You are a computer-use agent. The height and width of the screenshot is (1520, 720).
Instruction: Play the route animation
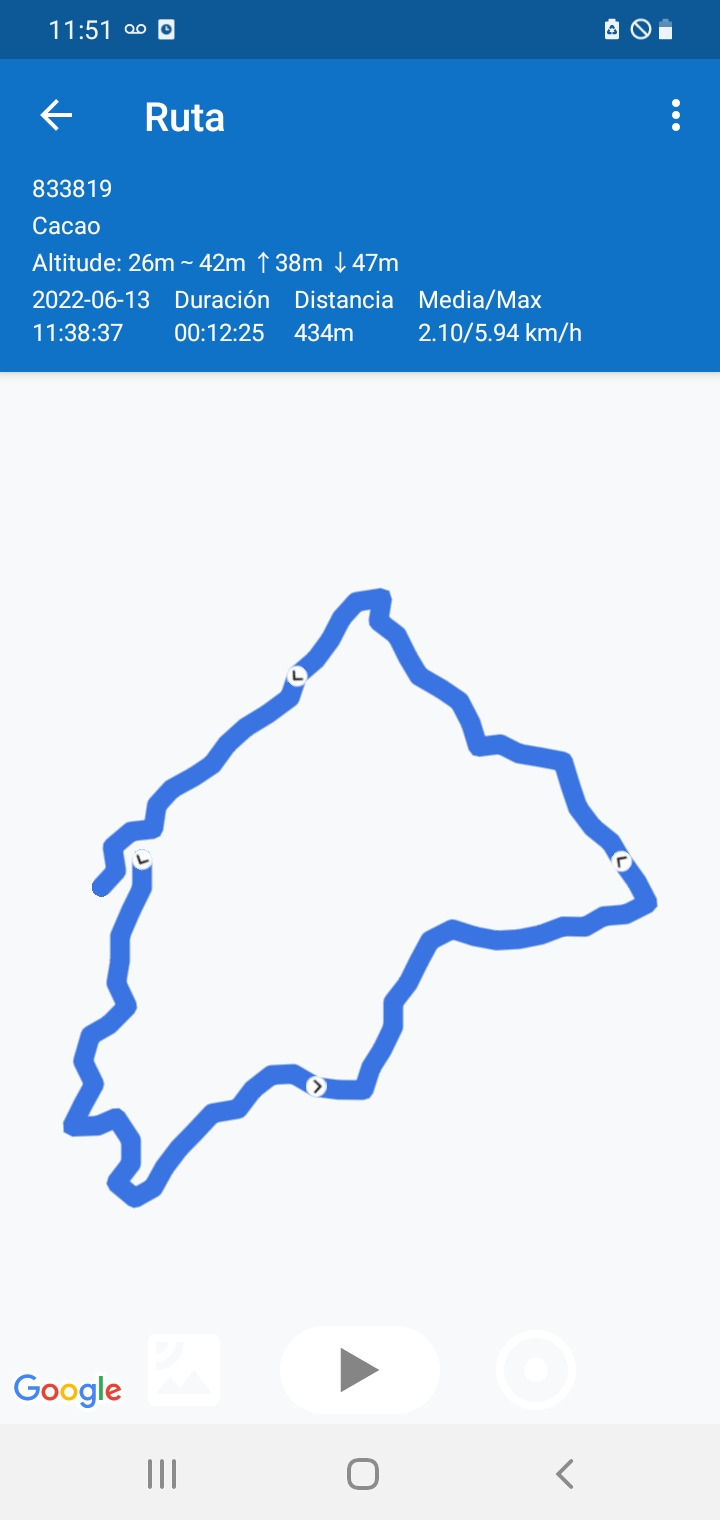point(359,1369)
